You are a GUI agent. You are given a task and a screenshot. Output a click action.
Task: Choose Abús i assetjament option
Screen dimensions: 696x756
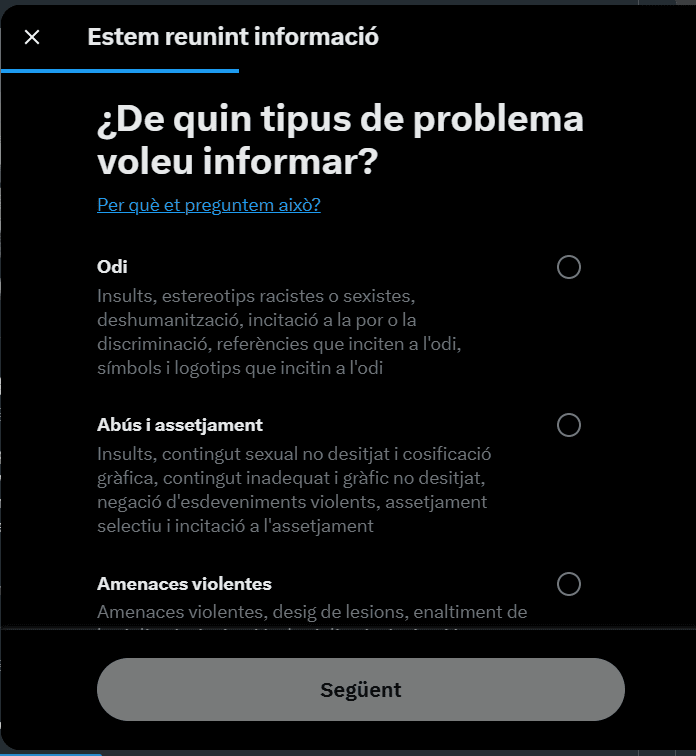tap(568, 425)
